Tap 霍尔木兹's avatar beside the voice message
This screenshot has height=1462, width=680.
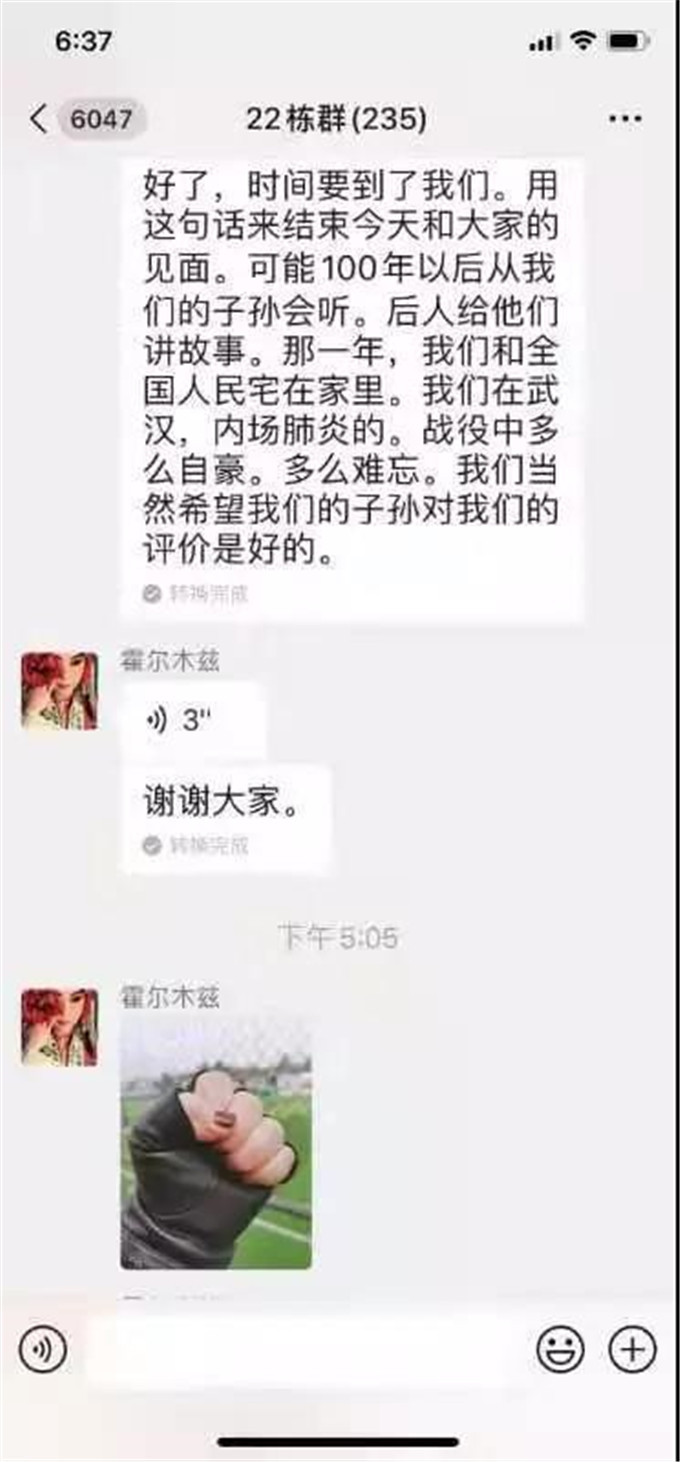pyautogui.click(x=60, y=691)
